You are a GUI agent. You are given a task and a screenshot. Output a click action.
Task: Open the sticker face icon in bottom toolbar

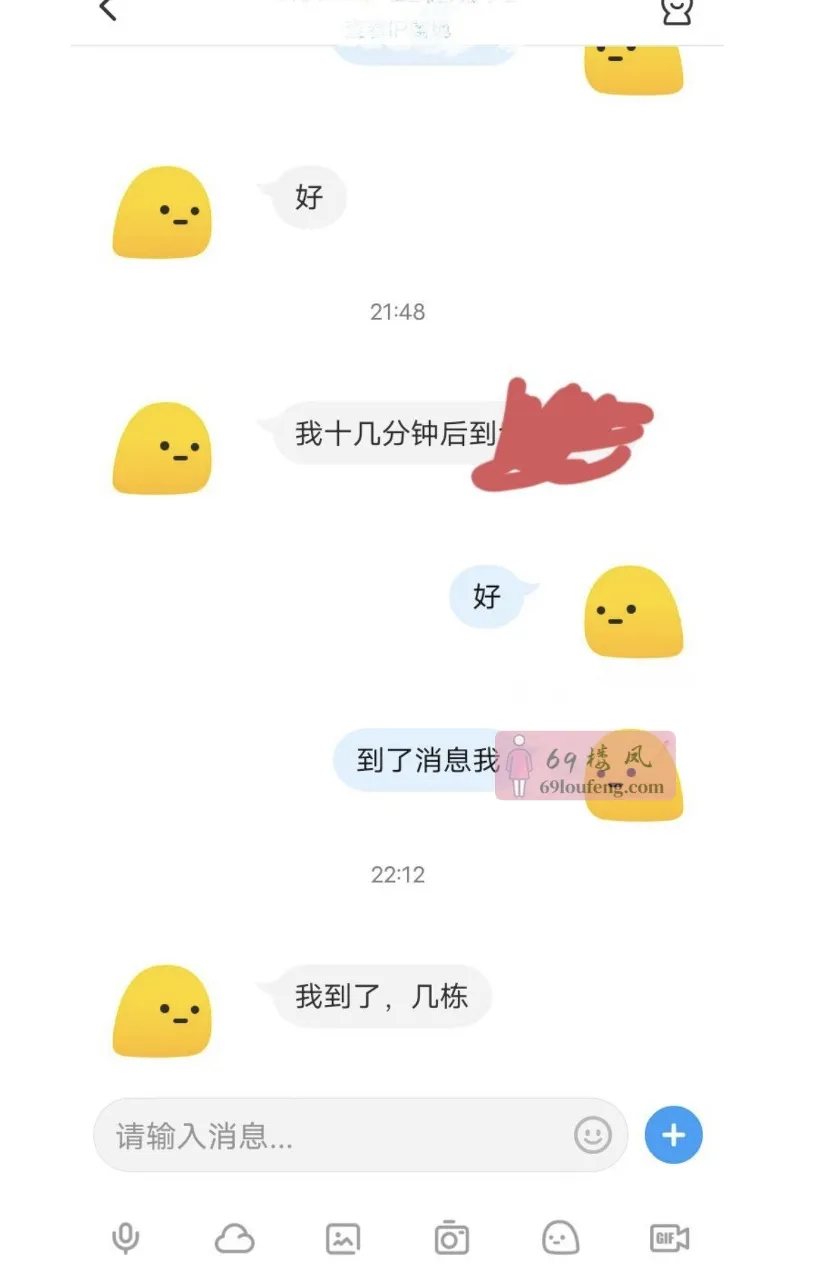click(559, 1236)
